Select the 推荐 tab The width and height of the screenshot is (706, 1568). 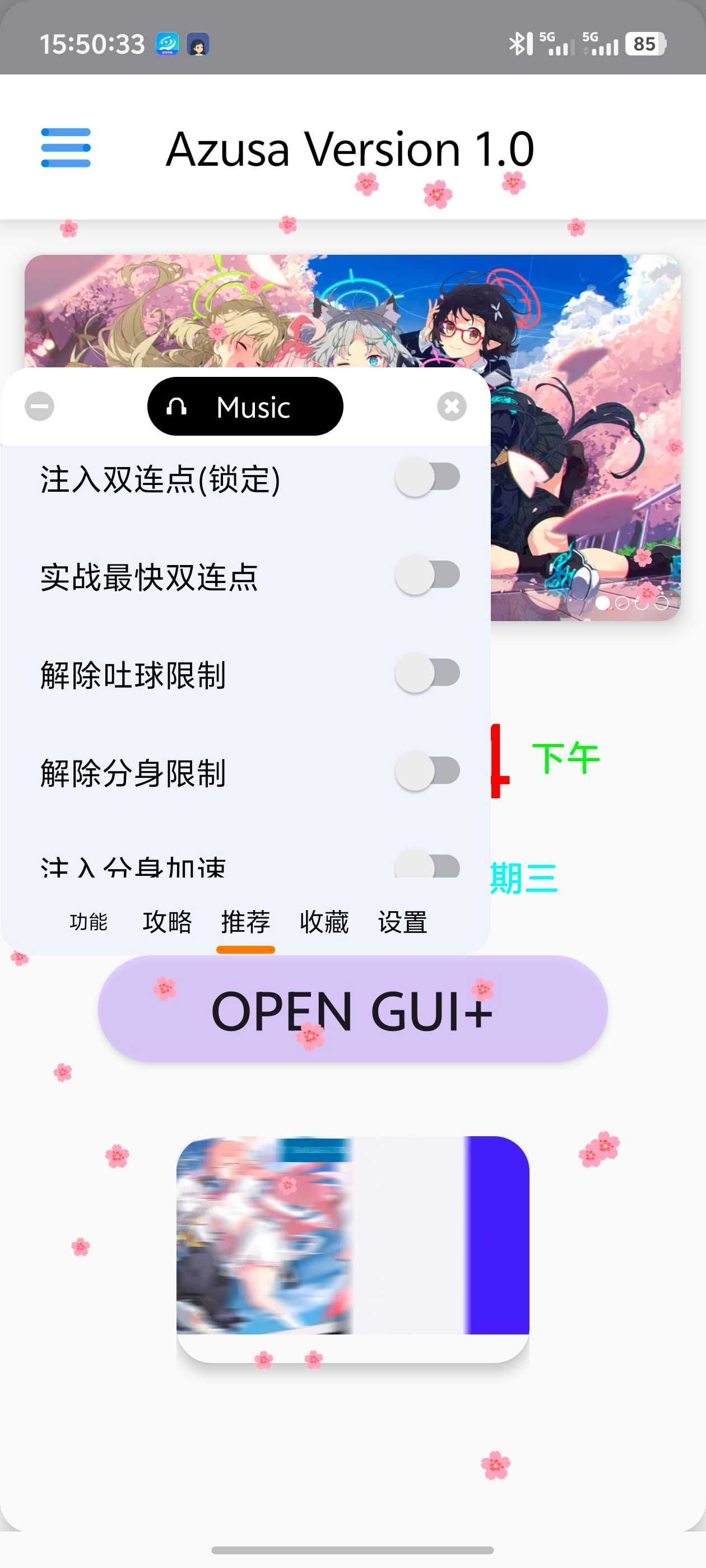point(245,922)
